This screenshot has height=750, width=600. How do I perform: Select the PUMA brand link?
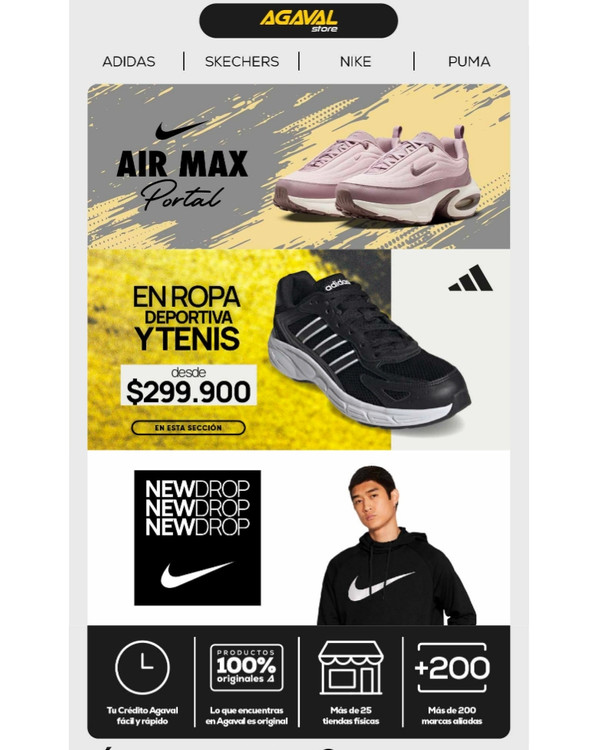click(x=468, y=61)
